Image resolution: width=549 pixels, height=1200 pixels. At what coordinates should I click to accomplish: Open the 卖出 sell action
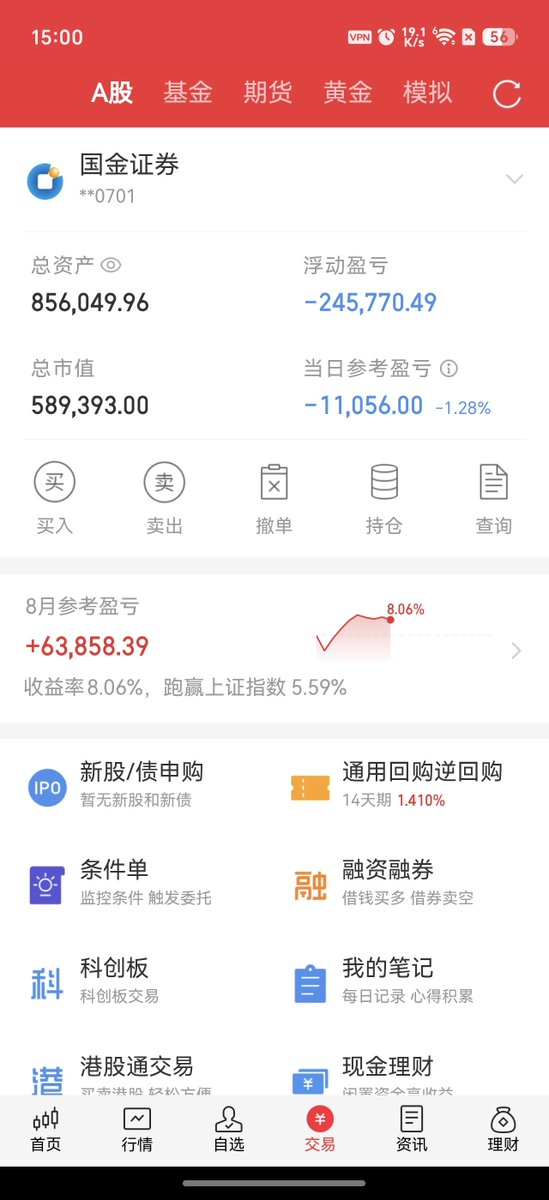pyautogui.click(x=165, y=499)
